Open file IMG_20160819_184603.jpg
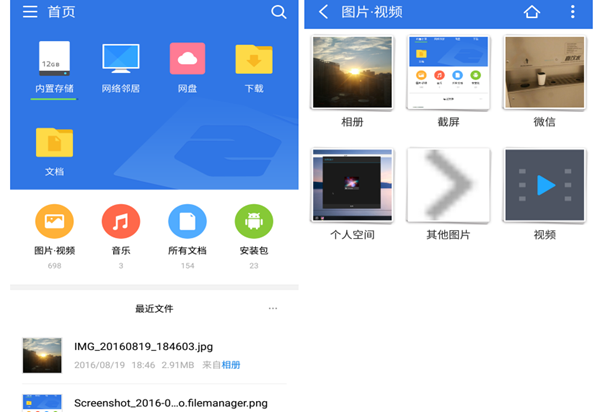The image size is (600, 412). click(x=143, y=347)
